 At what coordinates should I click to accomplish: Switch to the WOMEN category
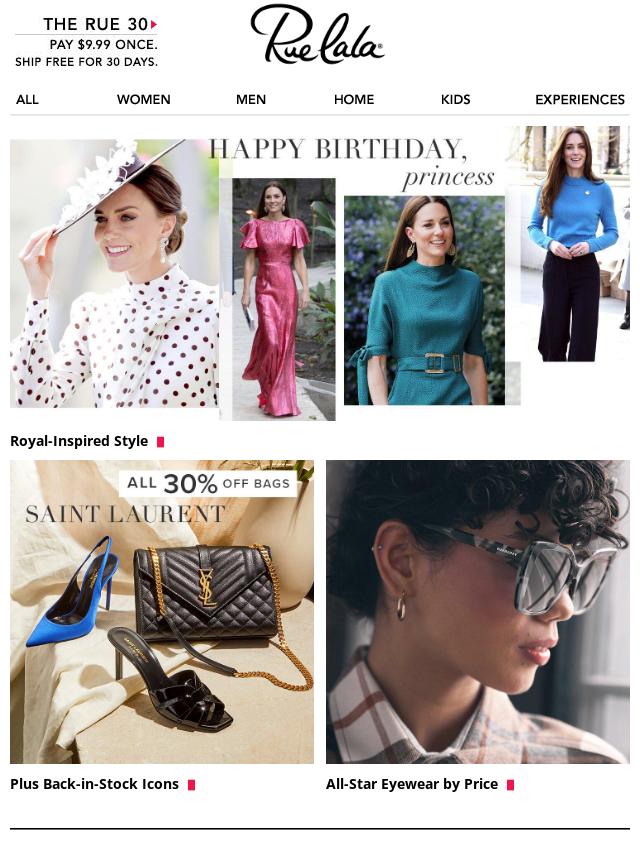[x=143, y=99]
